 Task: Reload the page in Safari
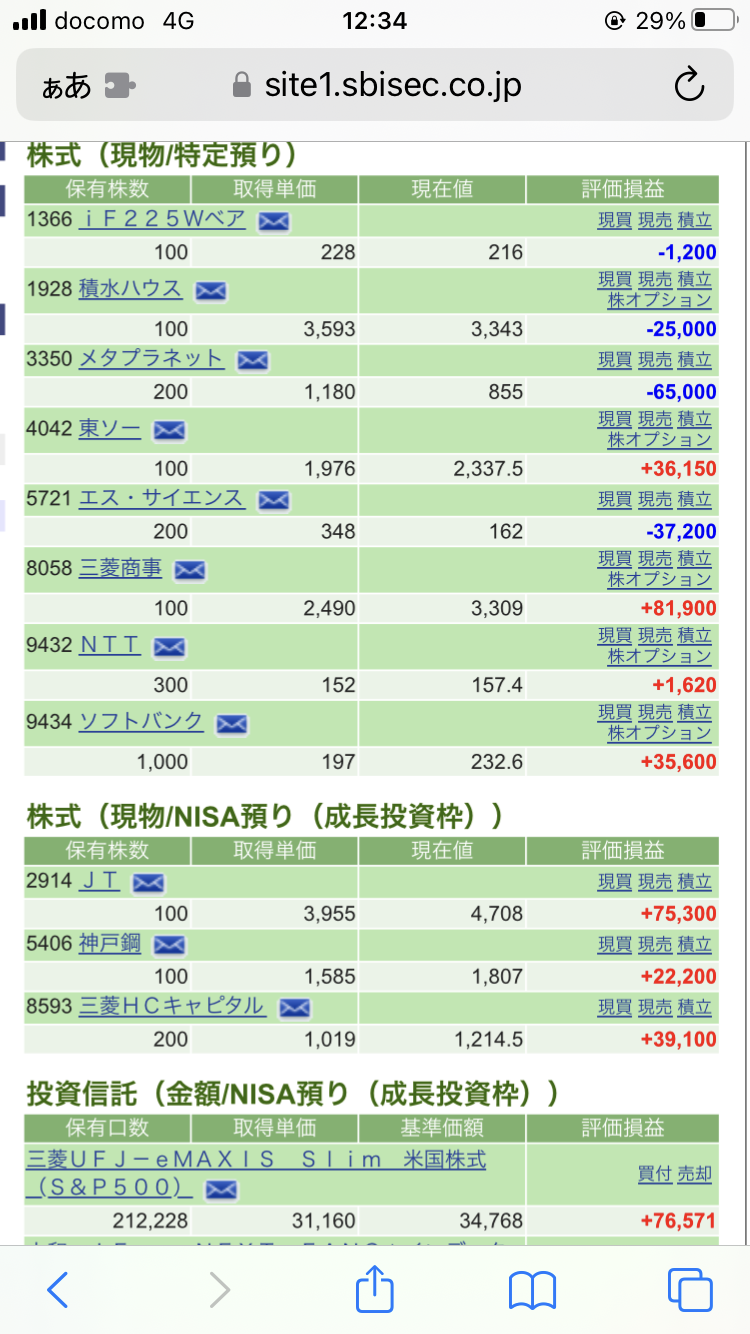[x=689, y=85]
